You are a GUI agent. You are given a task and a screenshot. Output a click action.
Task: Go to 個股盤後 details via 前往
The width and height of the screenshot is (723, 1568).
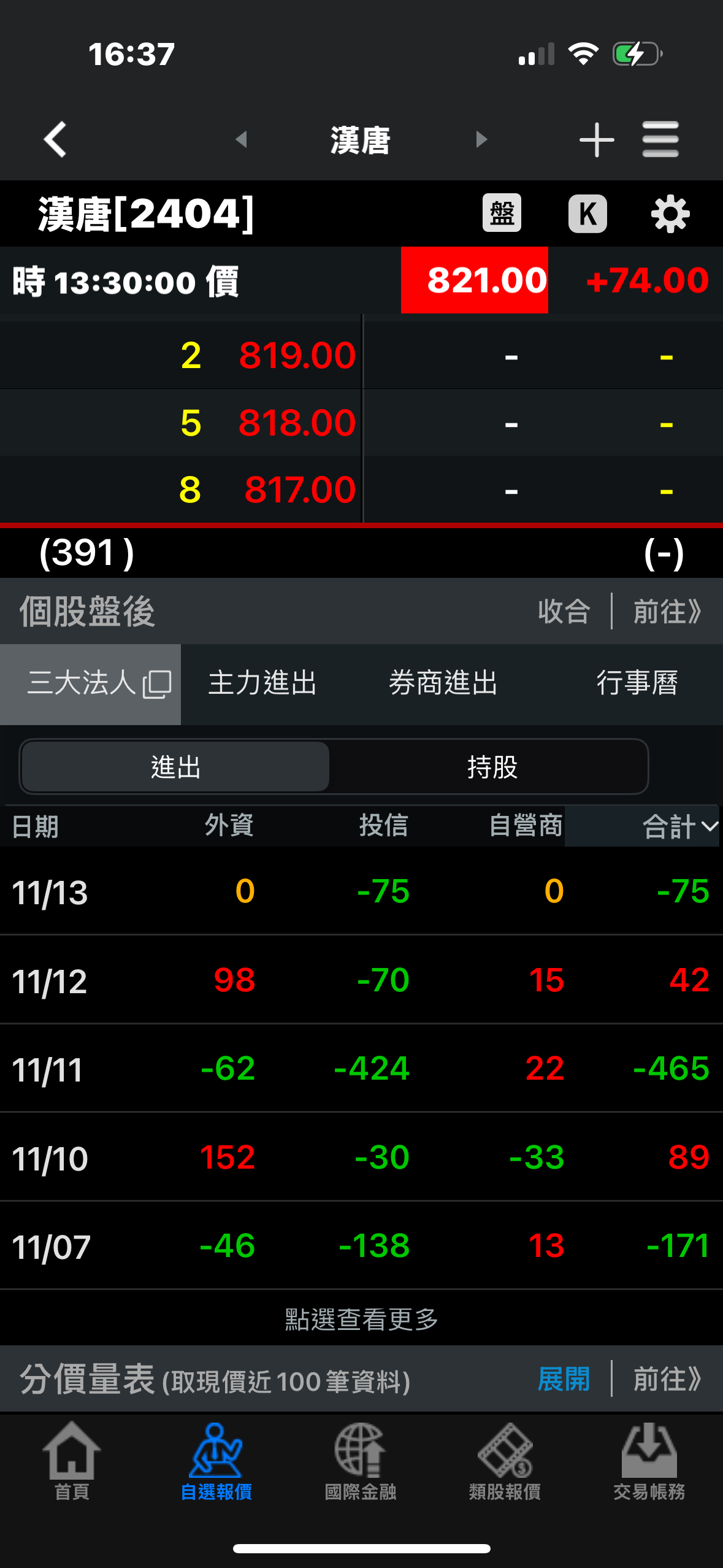click(667, 611)
